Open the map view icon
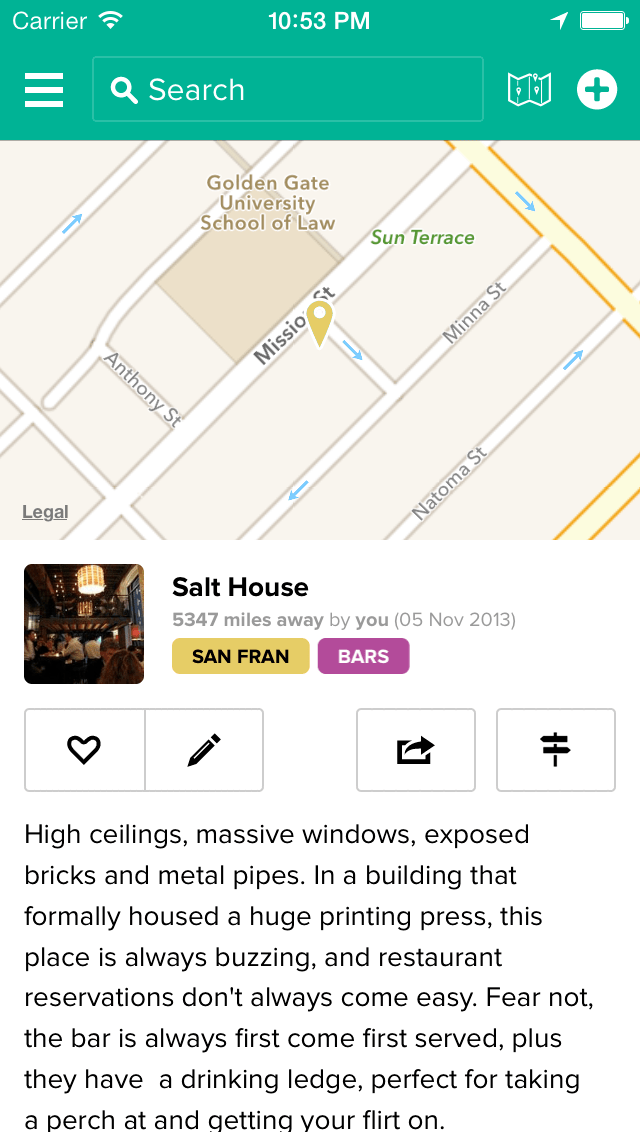Viewport: 640px width, 1136px height. tap(529, 90)
